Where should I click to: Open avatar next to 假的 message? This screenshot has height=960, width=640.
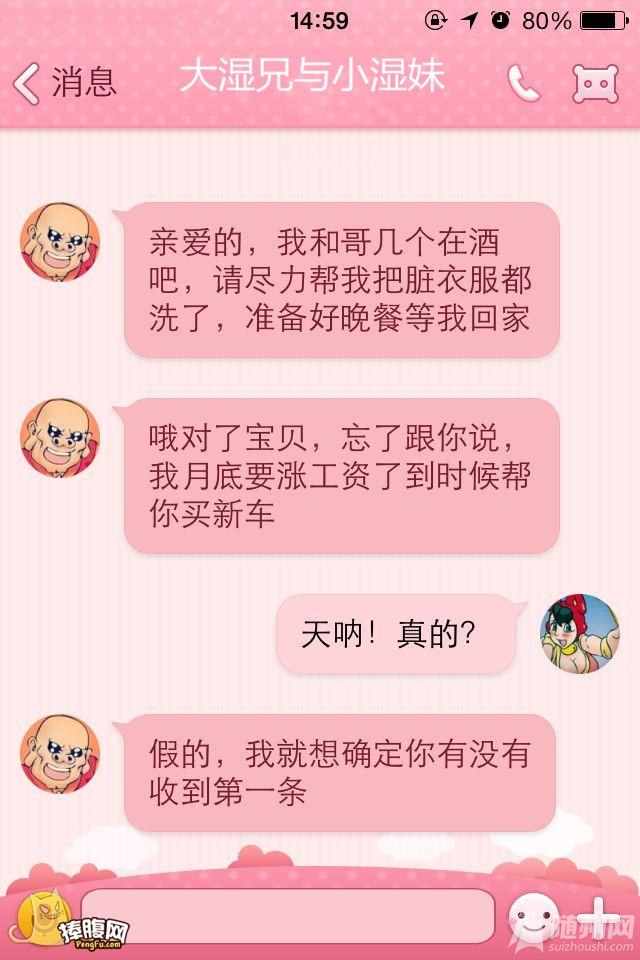coord(60,754)
